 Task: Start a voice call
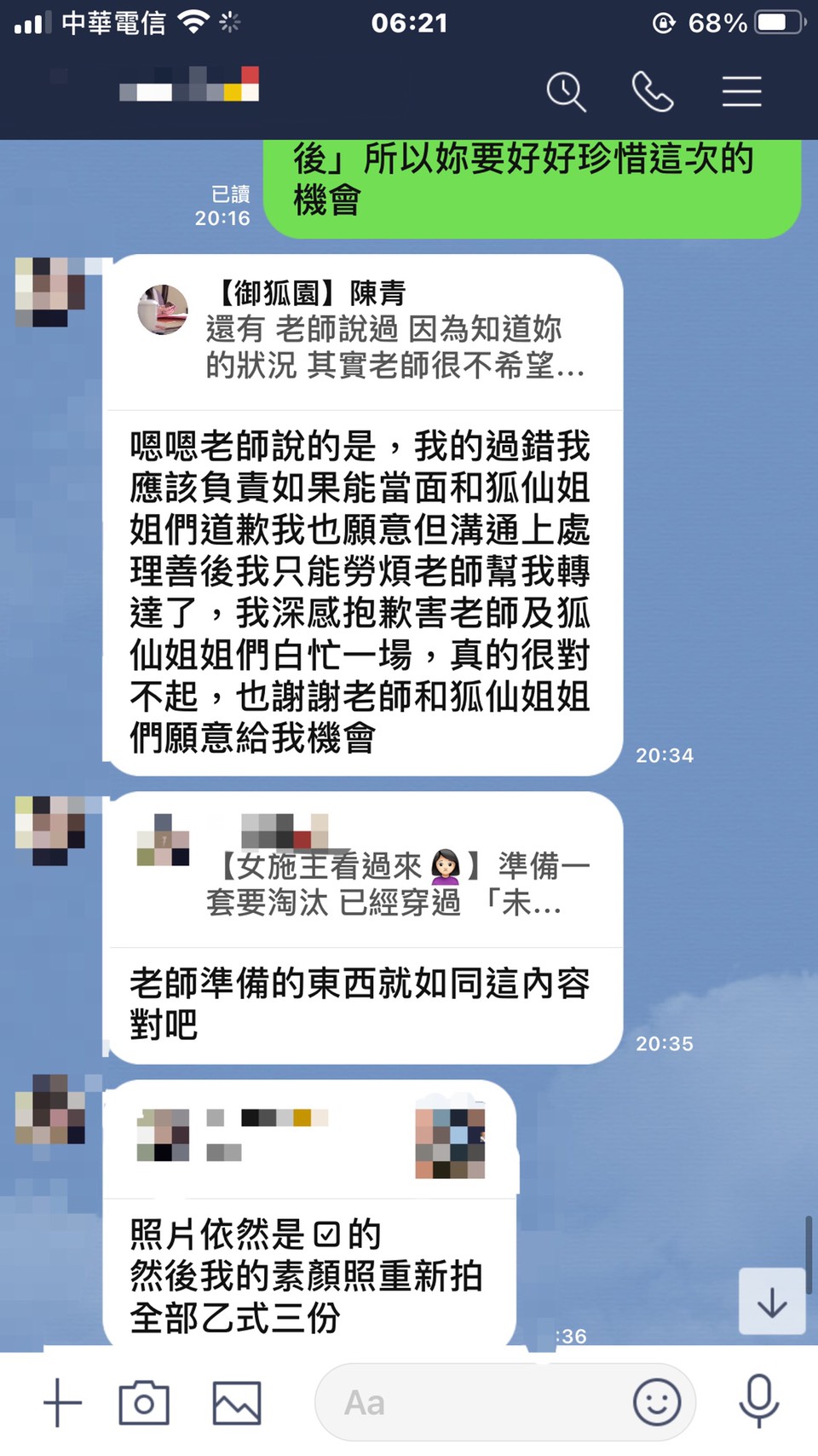pyautogui.click(x=653, y=92)
